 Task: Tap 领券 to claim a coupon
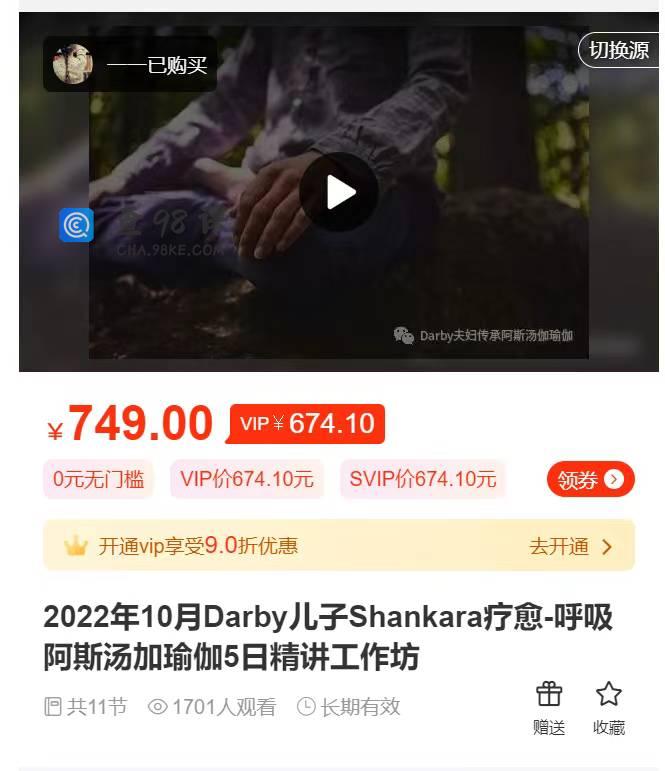coord(590,480)
